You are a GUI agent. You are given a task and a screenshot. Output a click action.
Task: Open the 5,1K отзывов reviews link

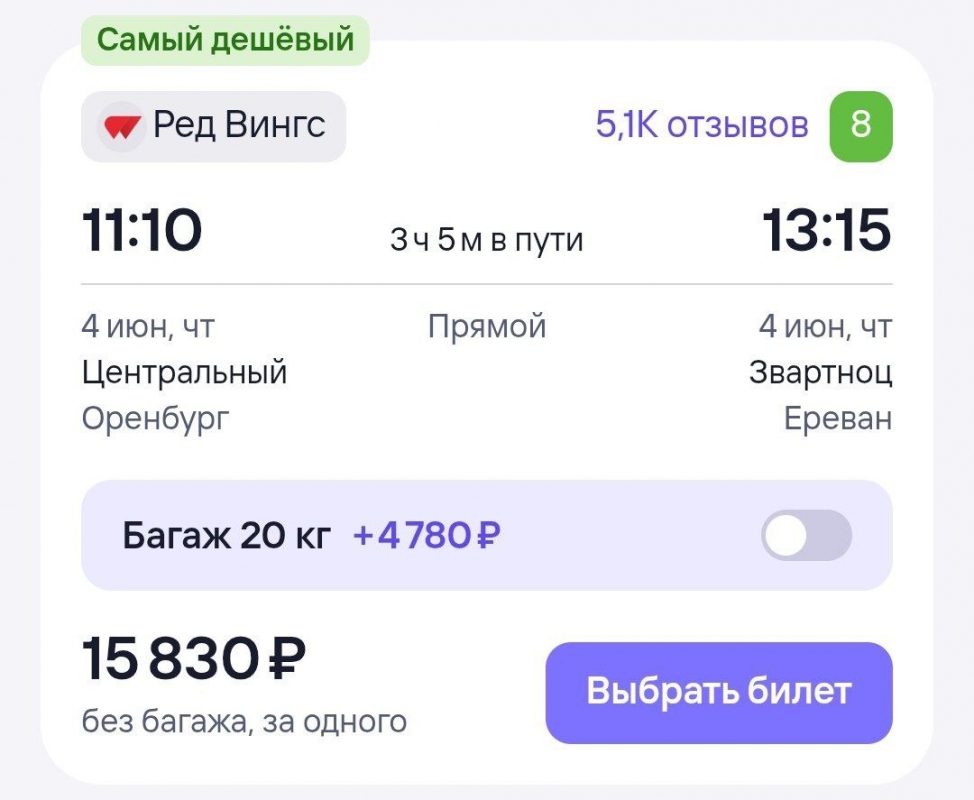(701, 125)
